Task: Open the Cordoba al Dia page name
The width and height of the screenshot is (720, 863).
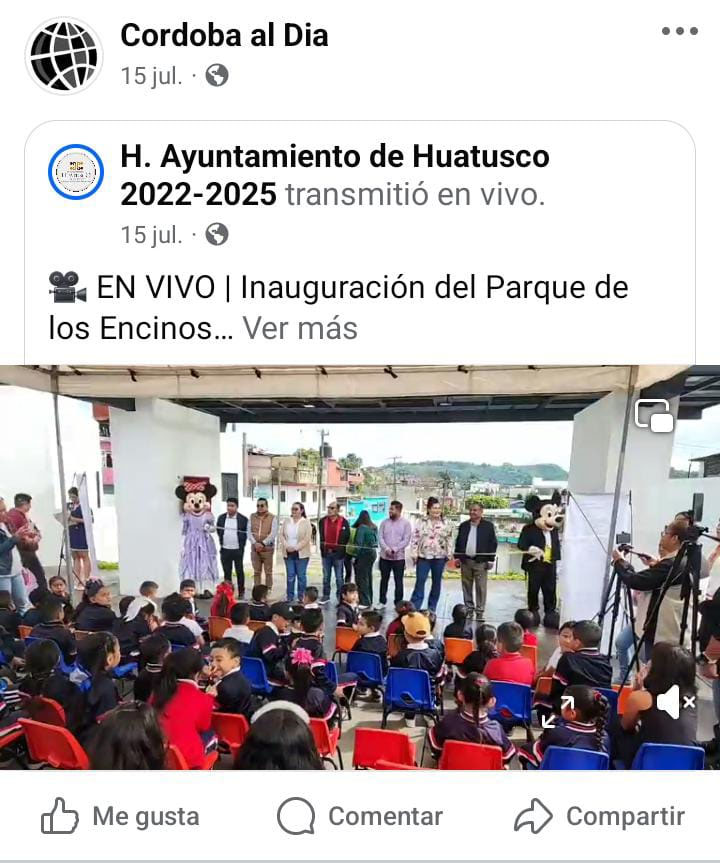Action: (x=224, y=36)
